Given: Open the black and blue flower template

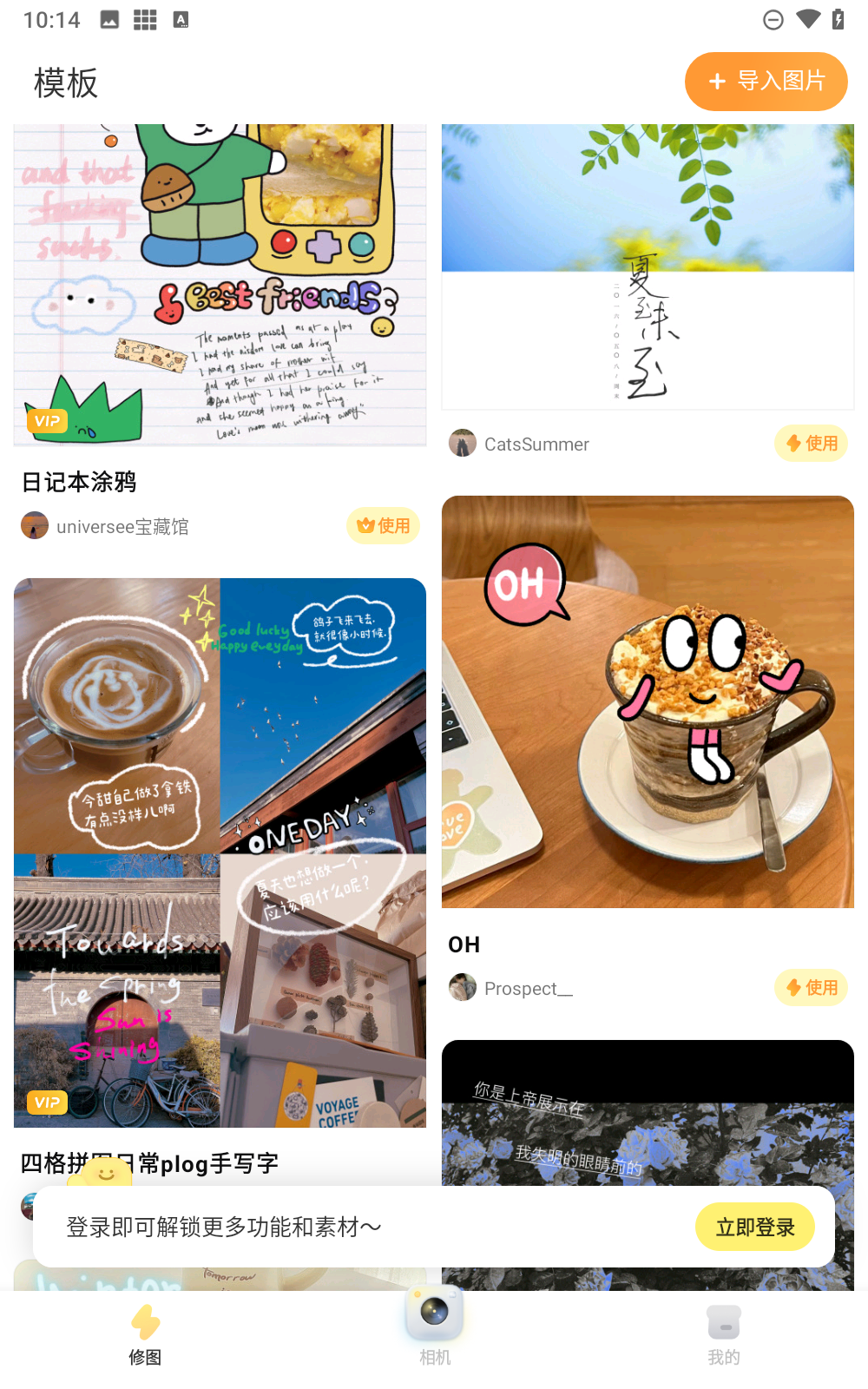Looking at the screenshot, I should pyautogui.click(x=648, y=1120).
